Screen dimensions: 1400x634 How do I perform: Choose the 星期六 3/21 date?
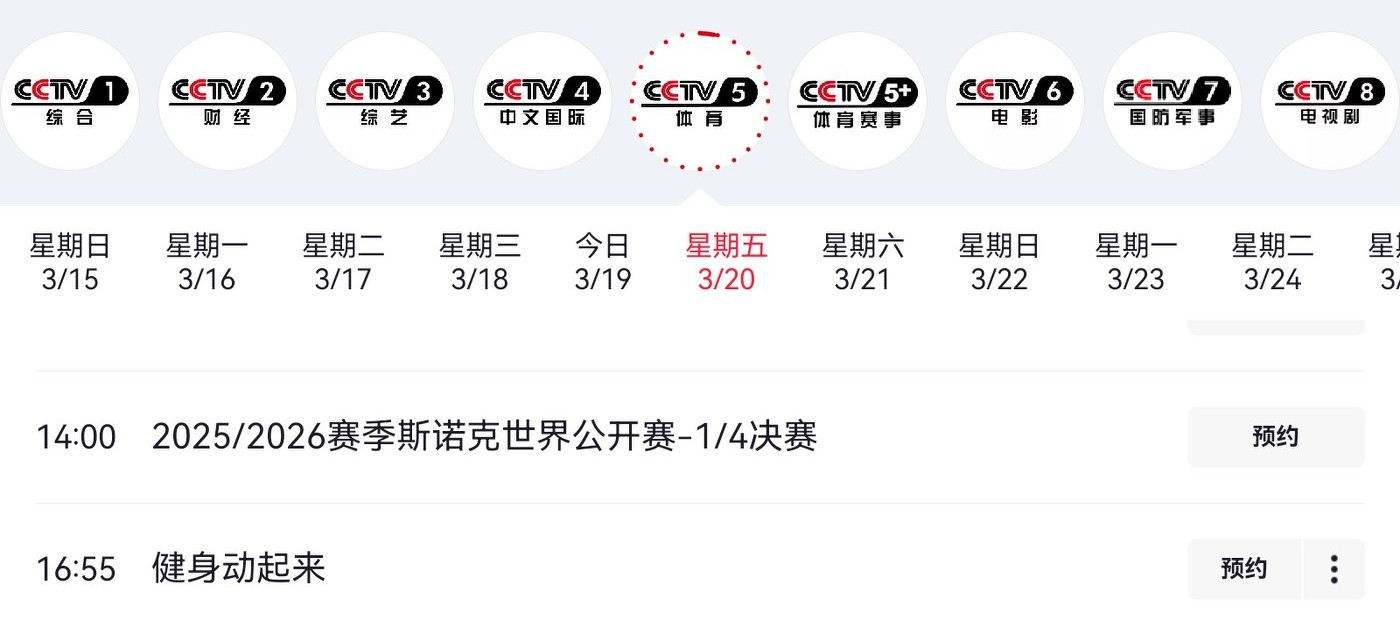[x=862, y=262]
